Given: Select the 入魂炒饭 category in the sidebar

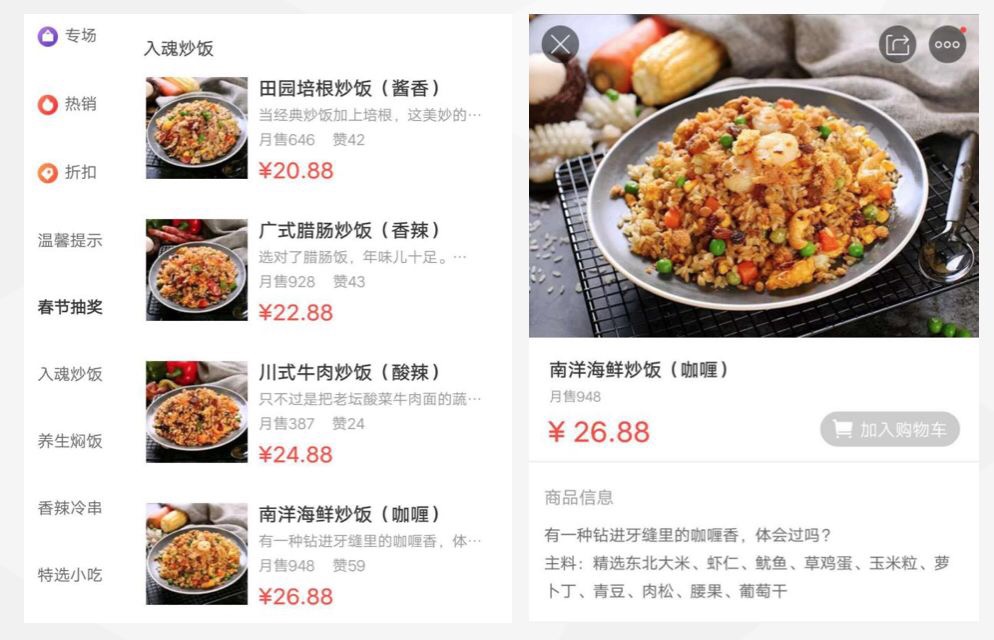Looking at the screenshot, I should coord(70,374).
